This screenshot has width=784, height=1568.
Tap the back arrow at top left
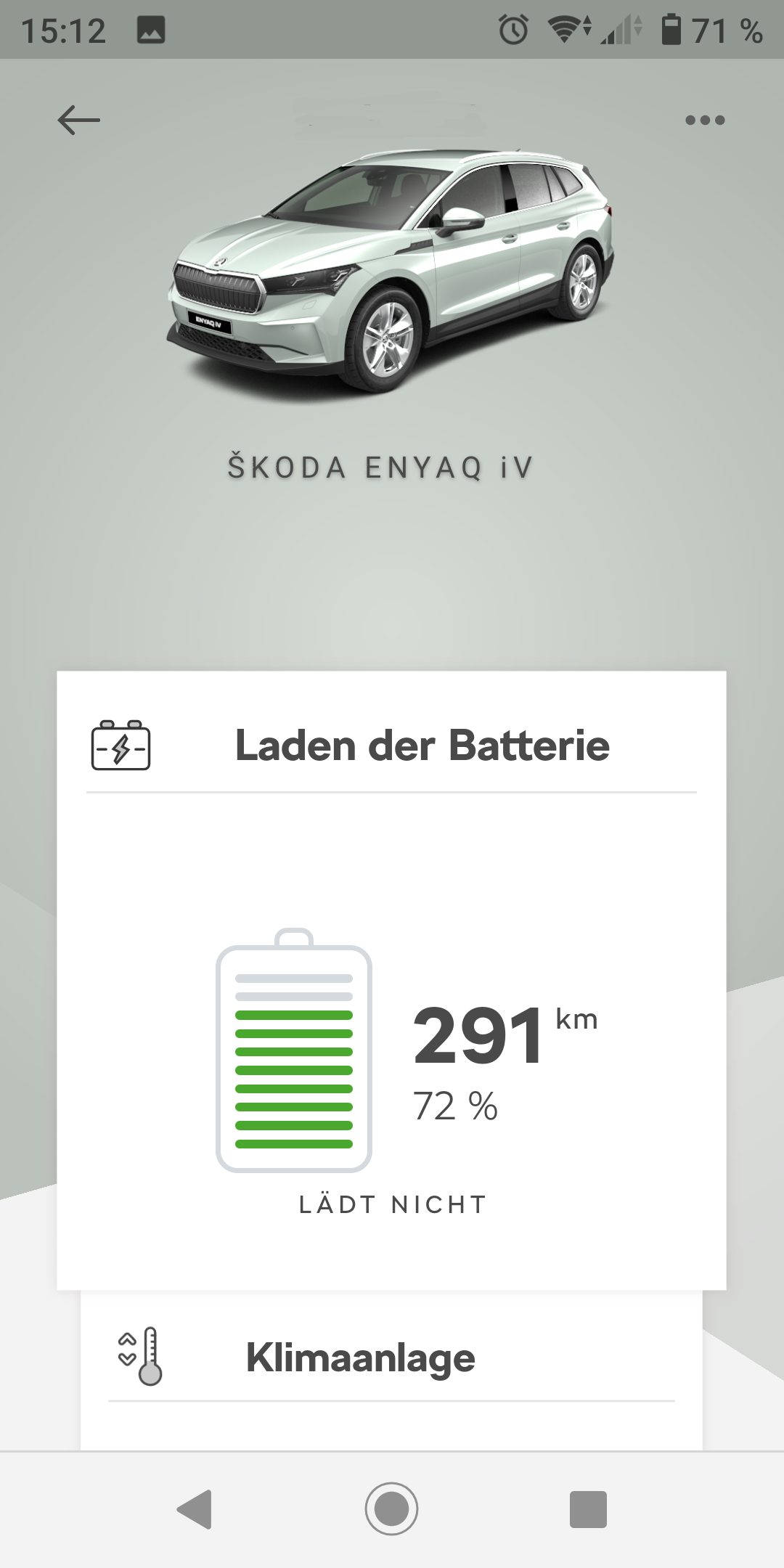[x=78, y=120]
